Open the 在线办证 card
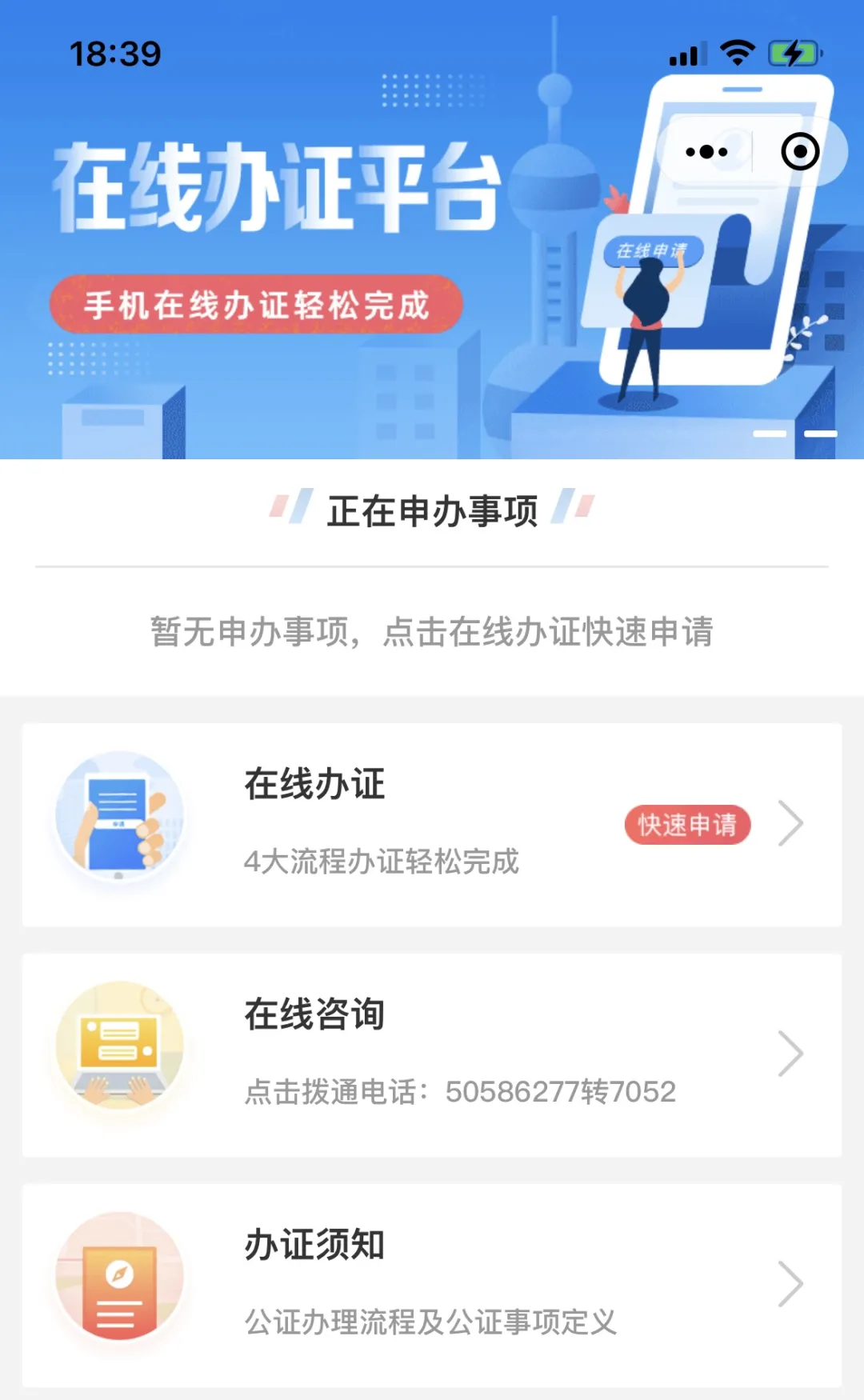 (x=432, y=825)
